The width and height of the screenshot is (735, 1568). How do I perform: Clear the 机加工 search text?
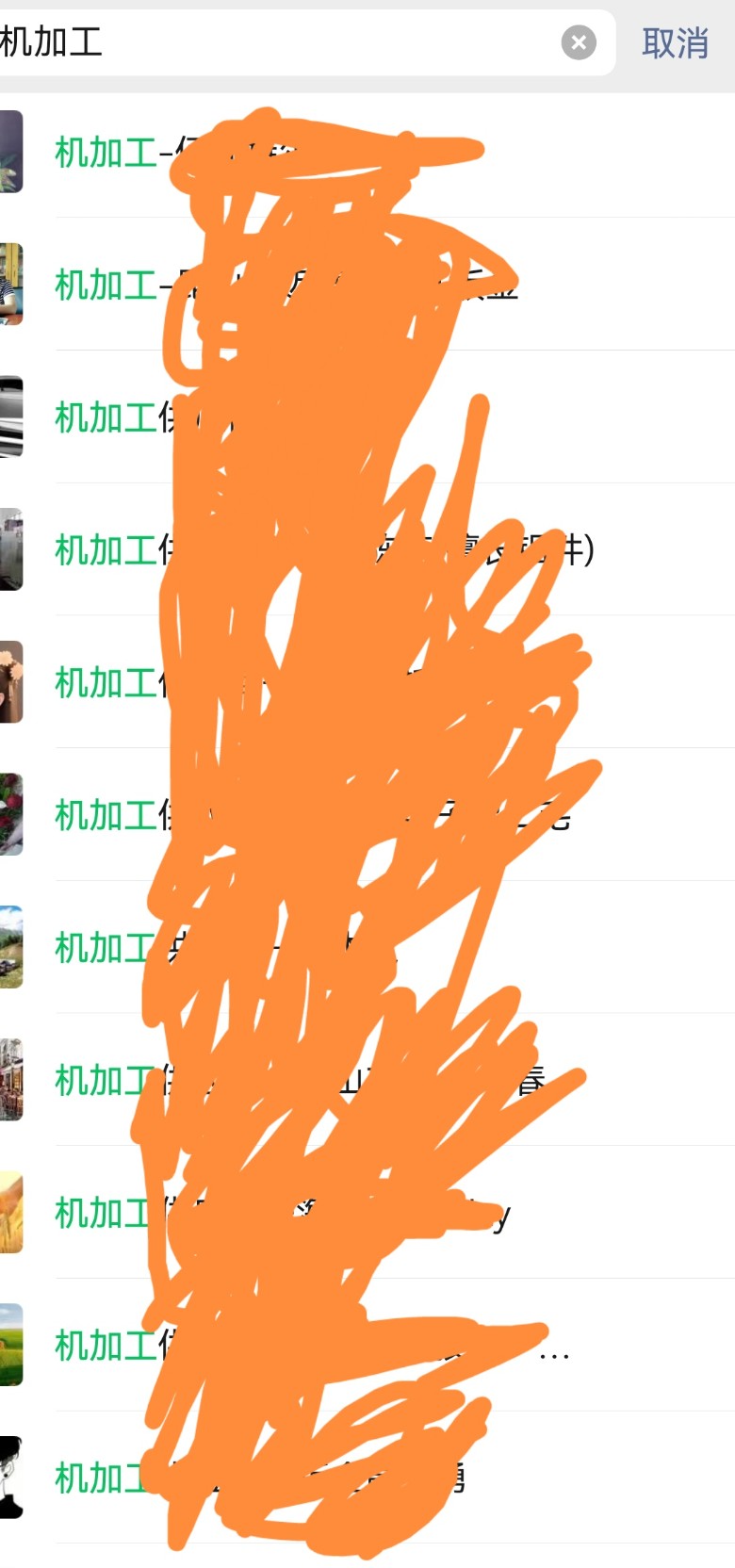(579, 42)
